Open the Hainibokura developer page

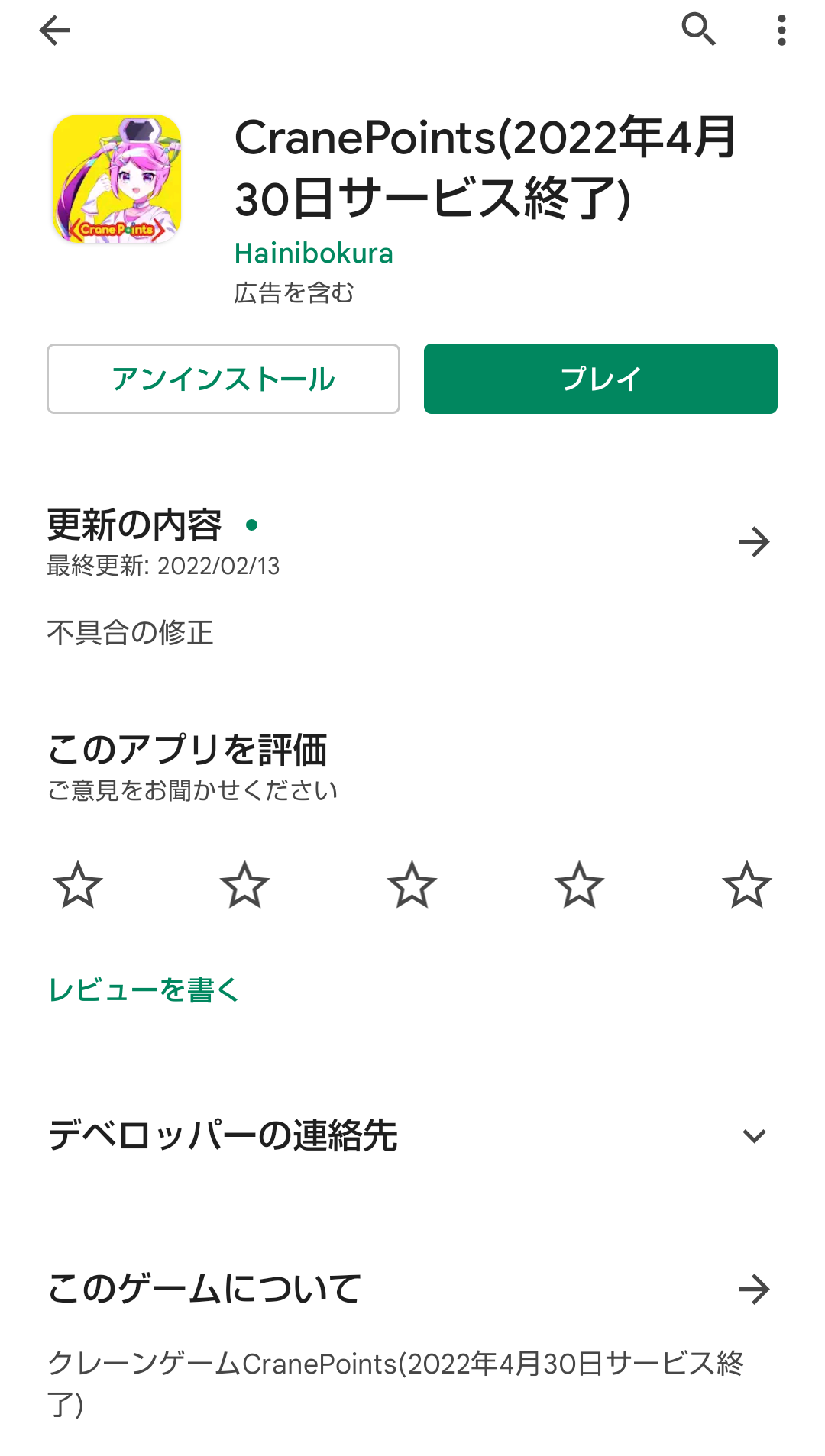(313, 253)
